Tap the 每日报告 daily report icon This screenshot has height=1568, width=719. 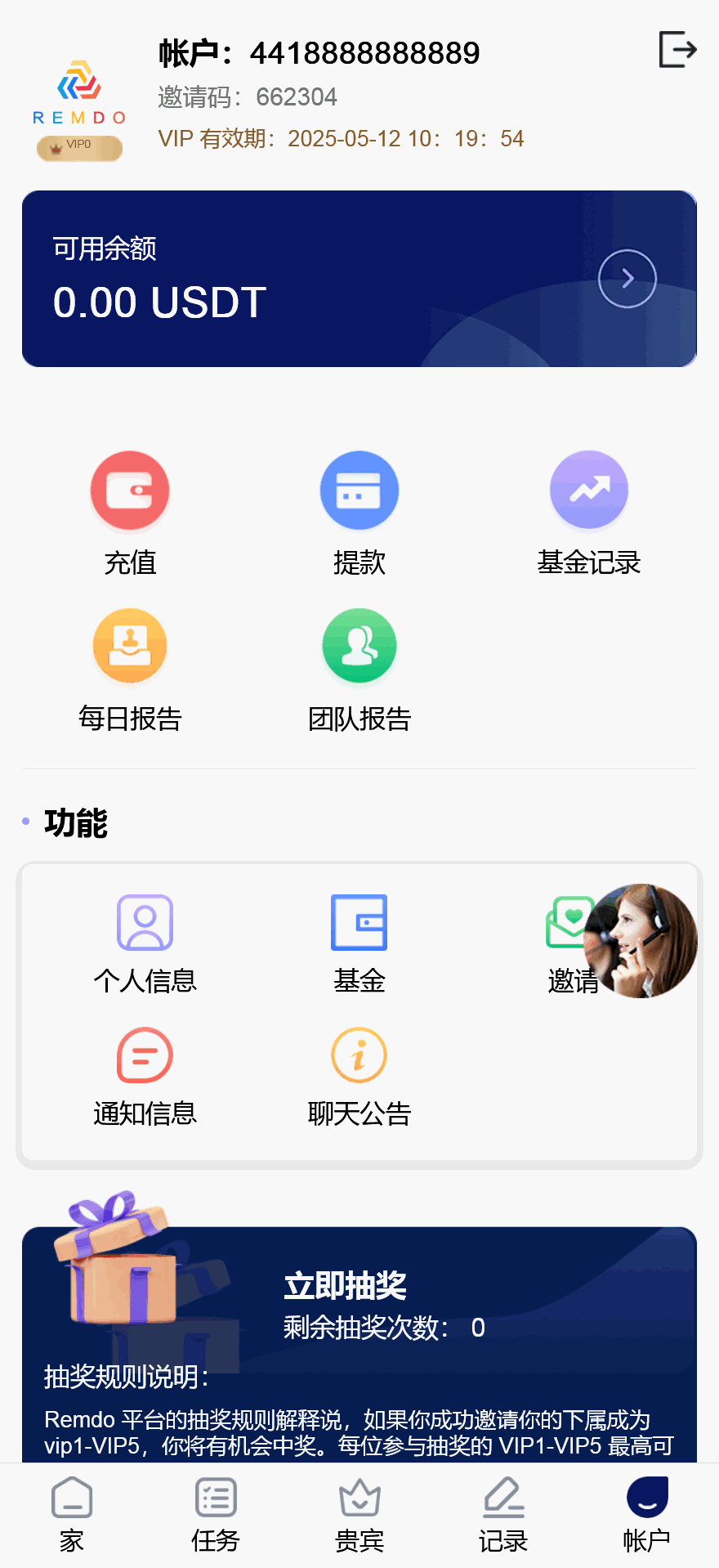[130, 646]
